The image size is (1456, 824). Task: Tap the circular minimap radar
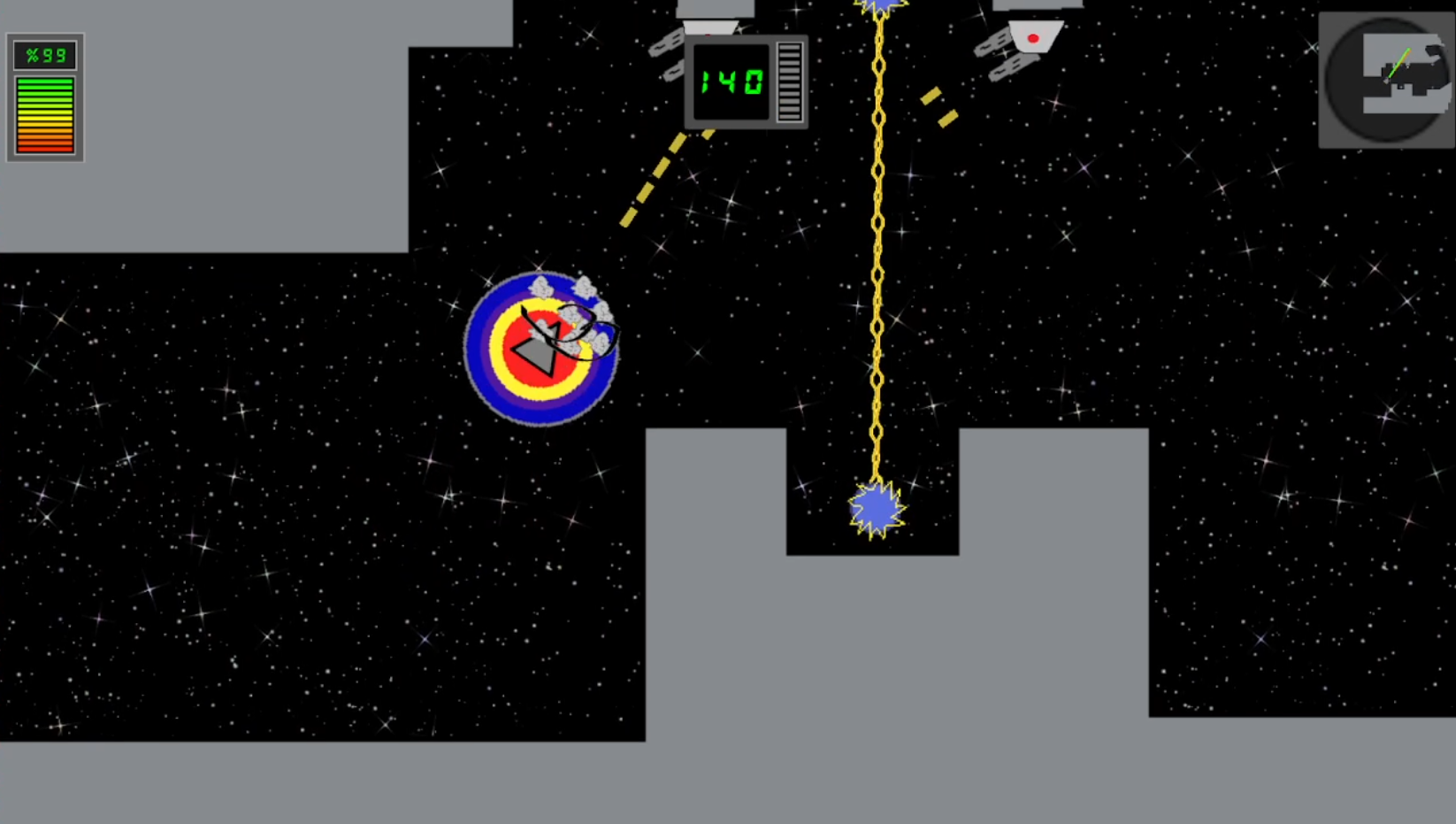point(1386,80)
